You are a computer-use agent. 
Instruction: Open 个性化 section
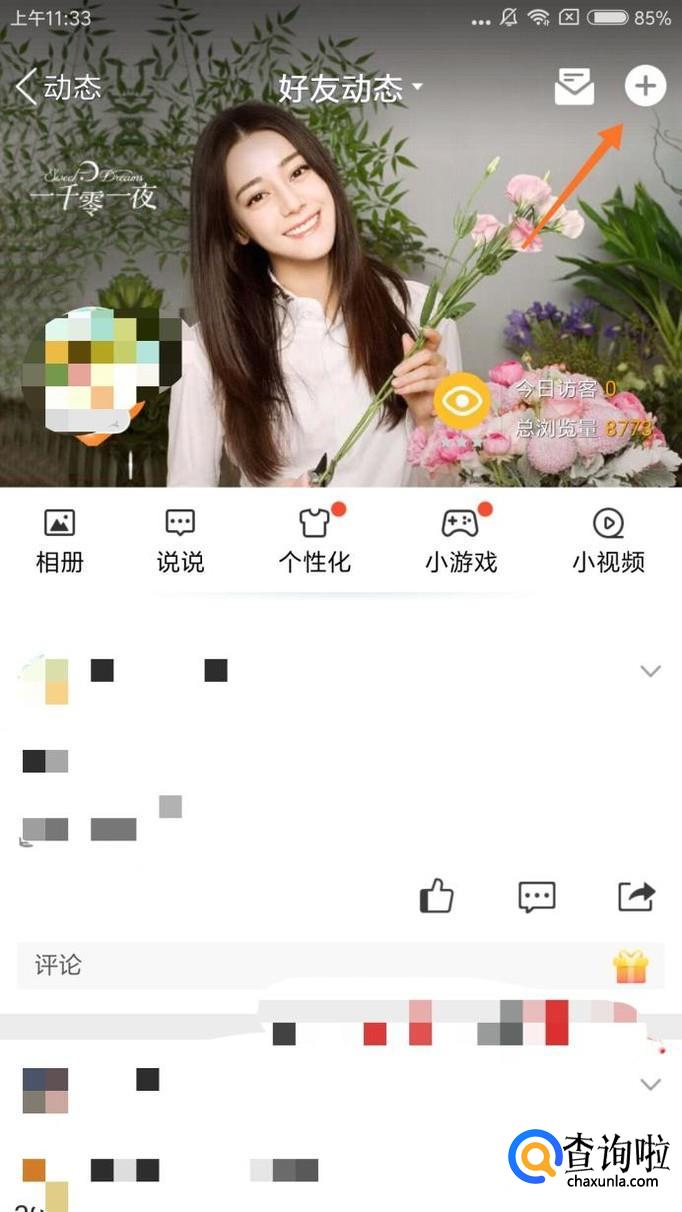click(314, 541)
